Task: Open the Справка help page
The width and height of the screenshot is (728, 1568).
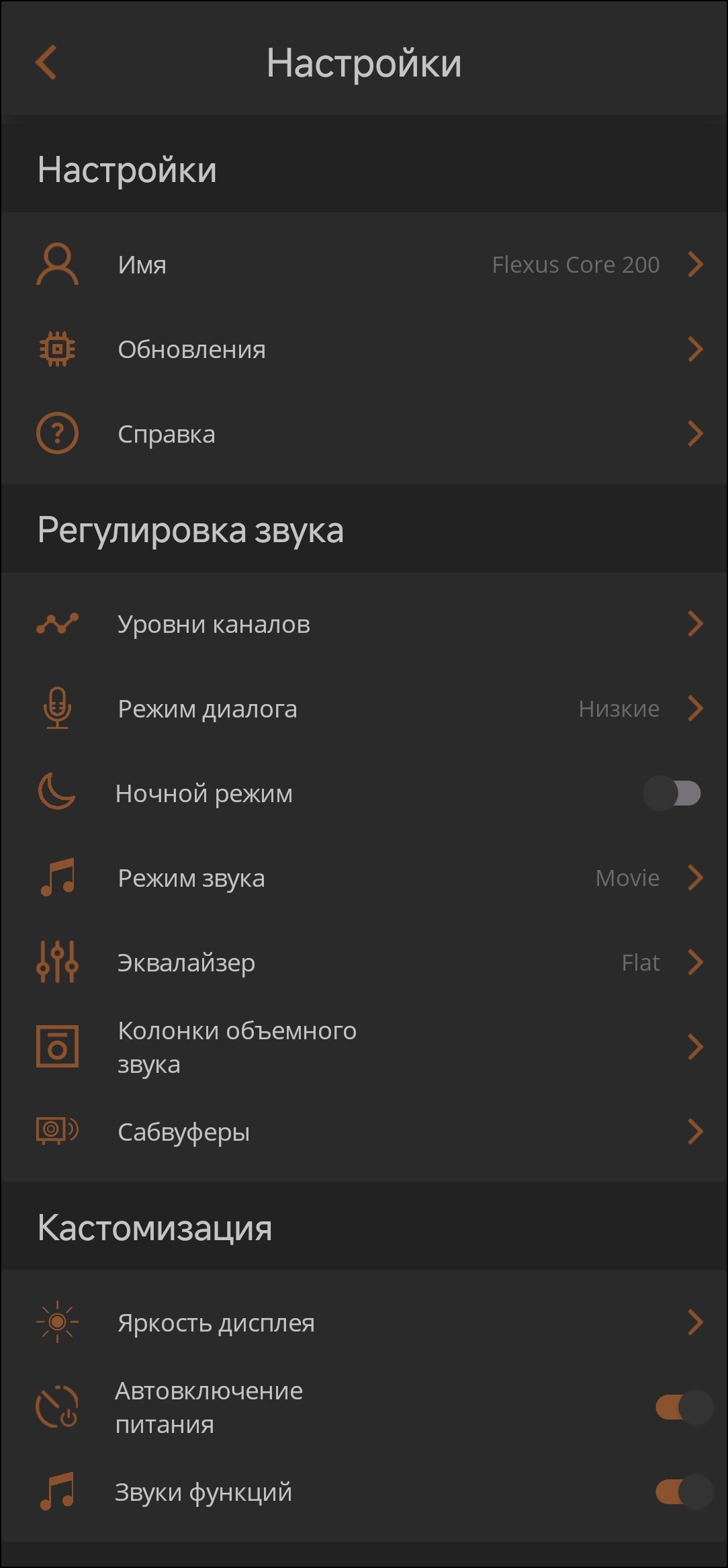Action: click(x=364, y=434)
